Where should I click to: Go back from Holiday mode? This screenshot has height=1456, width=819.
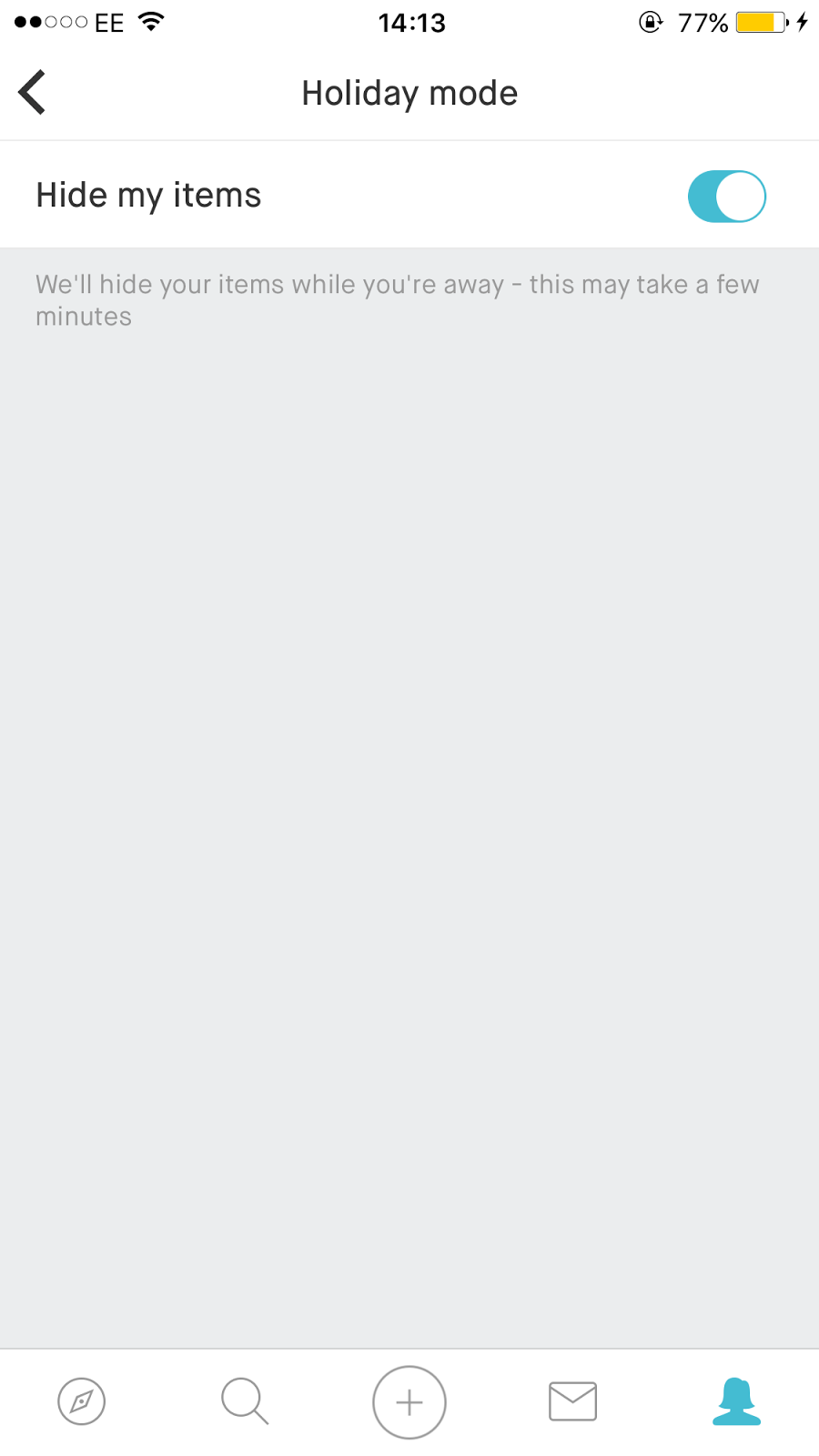click(32, 93)
